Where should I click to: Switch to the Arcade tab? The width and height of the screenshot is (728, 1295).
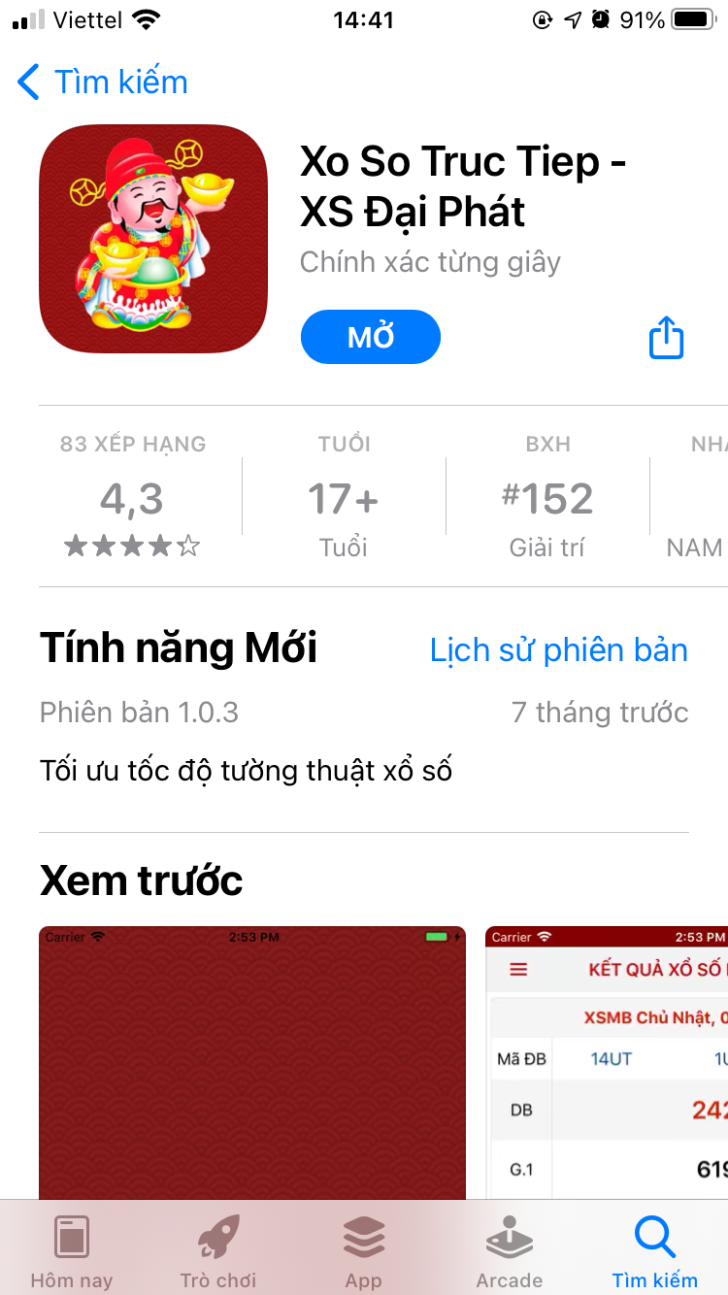coord(509,1251)
